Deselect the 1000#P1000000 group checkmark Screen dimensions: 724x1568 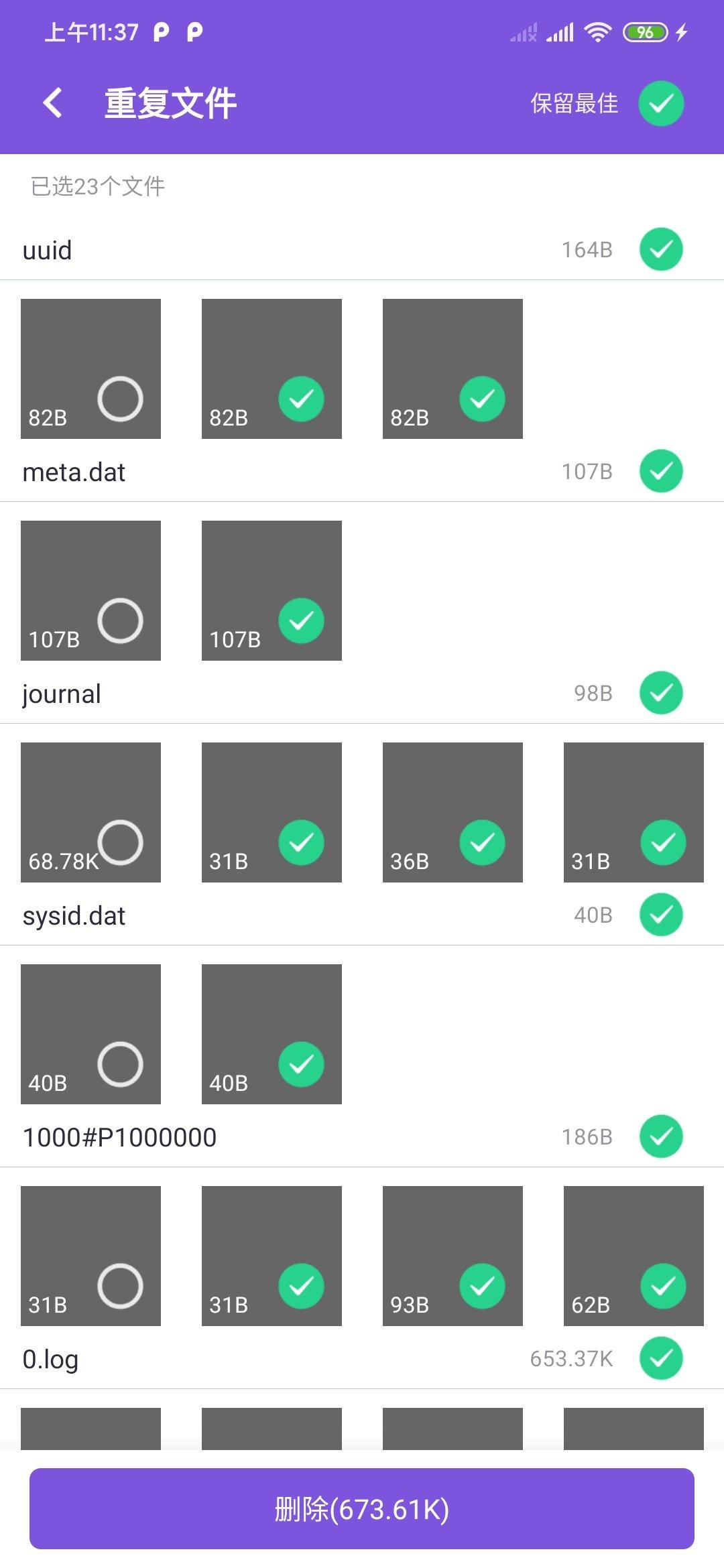pyautogui.click(x=660, y=1136)
